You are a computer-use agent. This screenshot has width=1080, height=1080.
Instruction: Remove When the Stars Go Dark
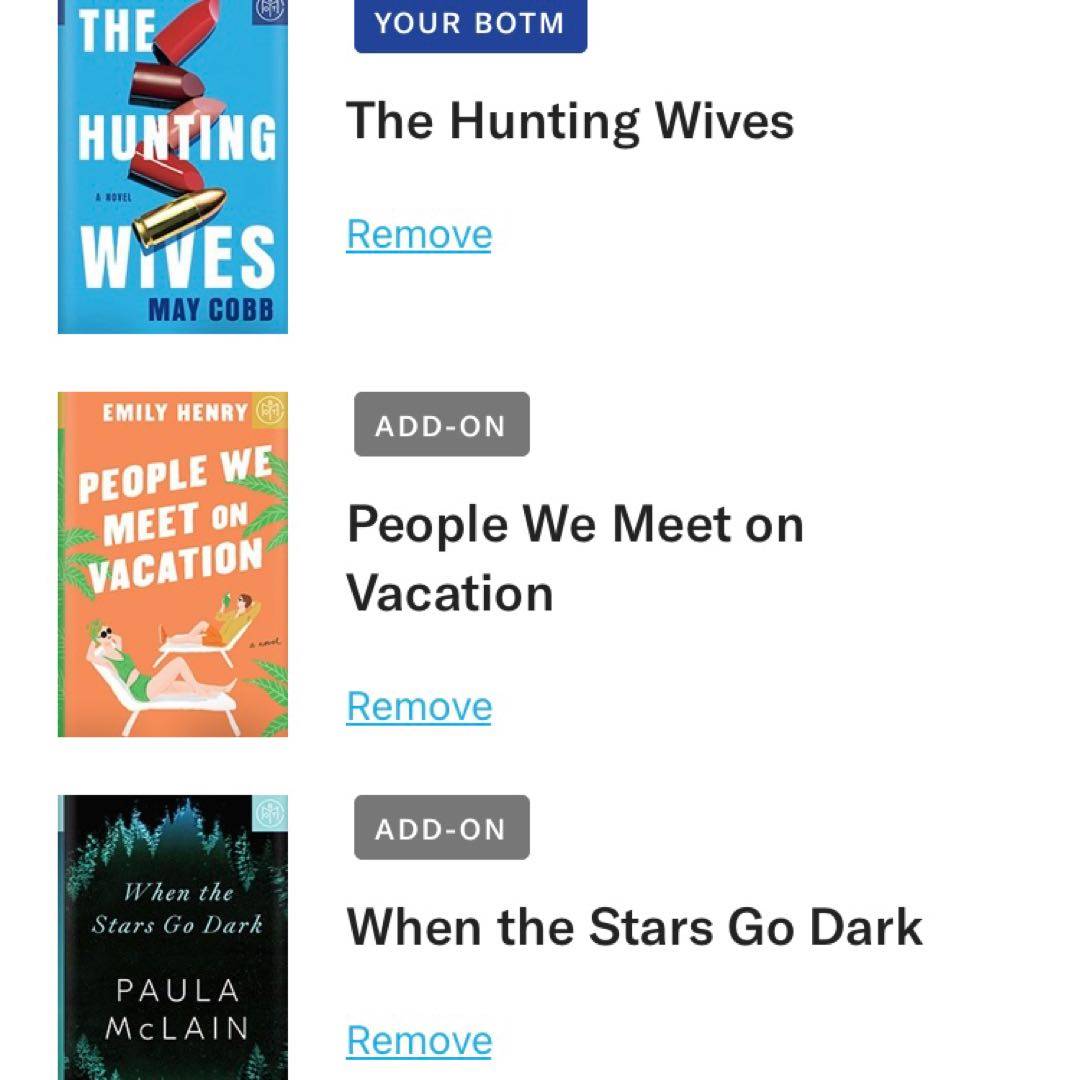coord(419,1041)
